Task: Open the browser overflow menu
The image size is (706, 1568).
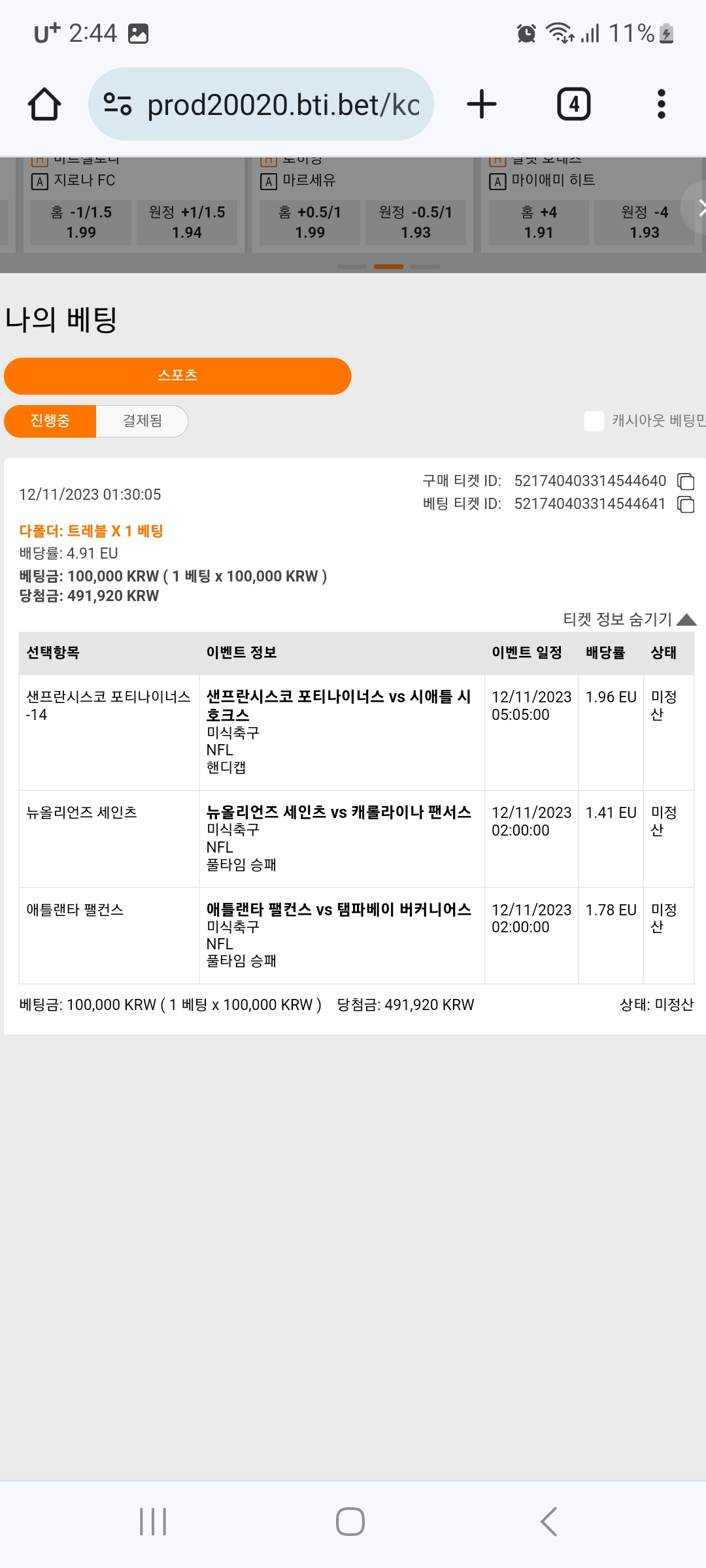Action: coord(662,105)
